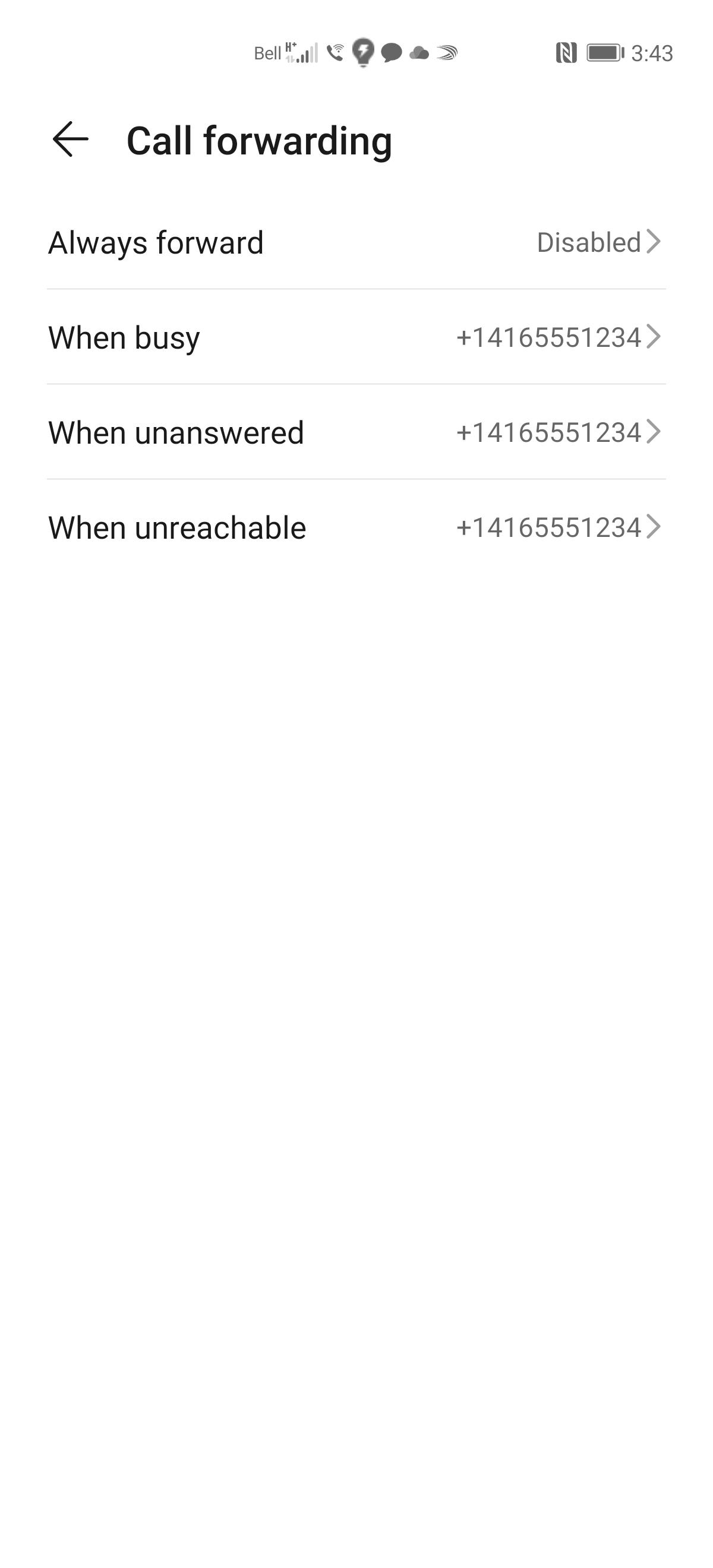
Task: Tap the SwiftKey keyboard icon in status bar
Action: (448, 53)
